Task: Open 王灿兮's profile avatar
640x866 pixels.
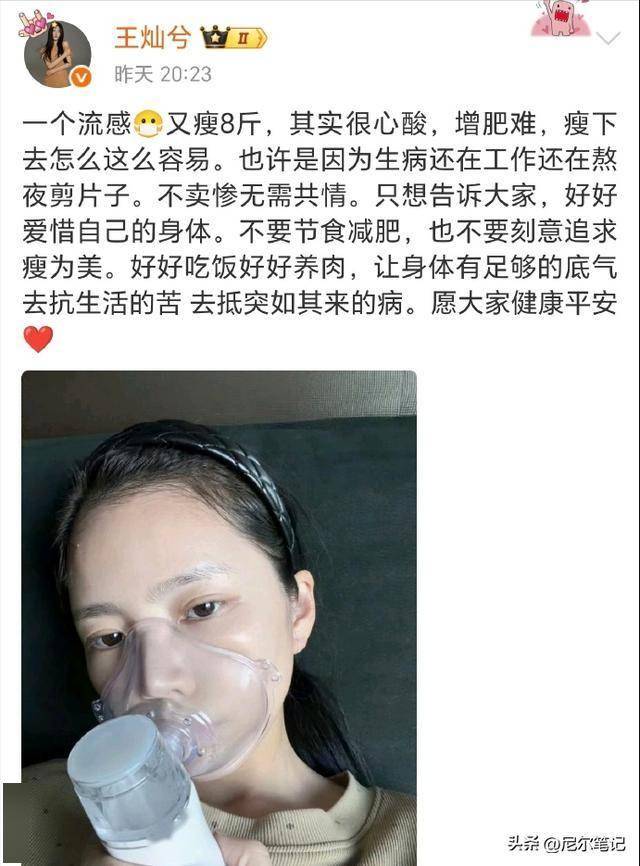Action: tap(57, 53)
